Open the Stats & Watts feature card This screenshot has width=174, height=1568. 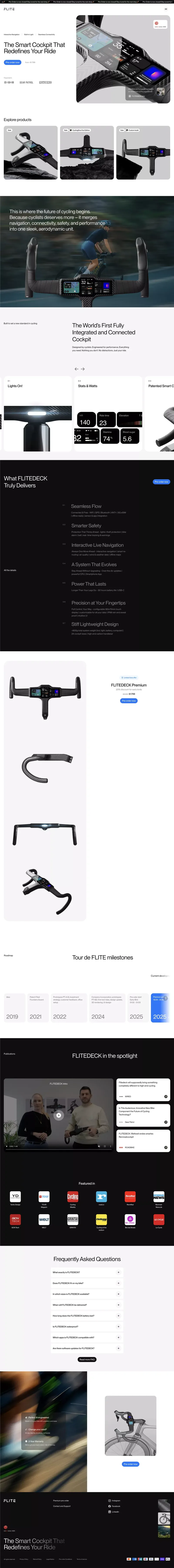click(108, 414)
